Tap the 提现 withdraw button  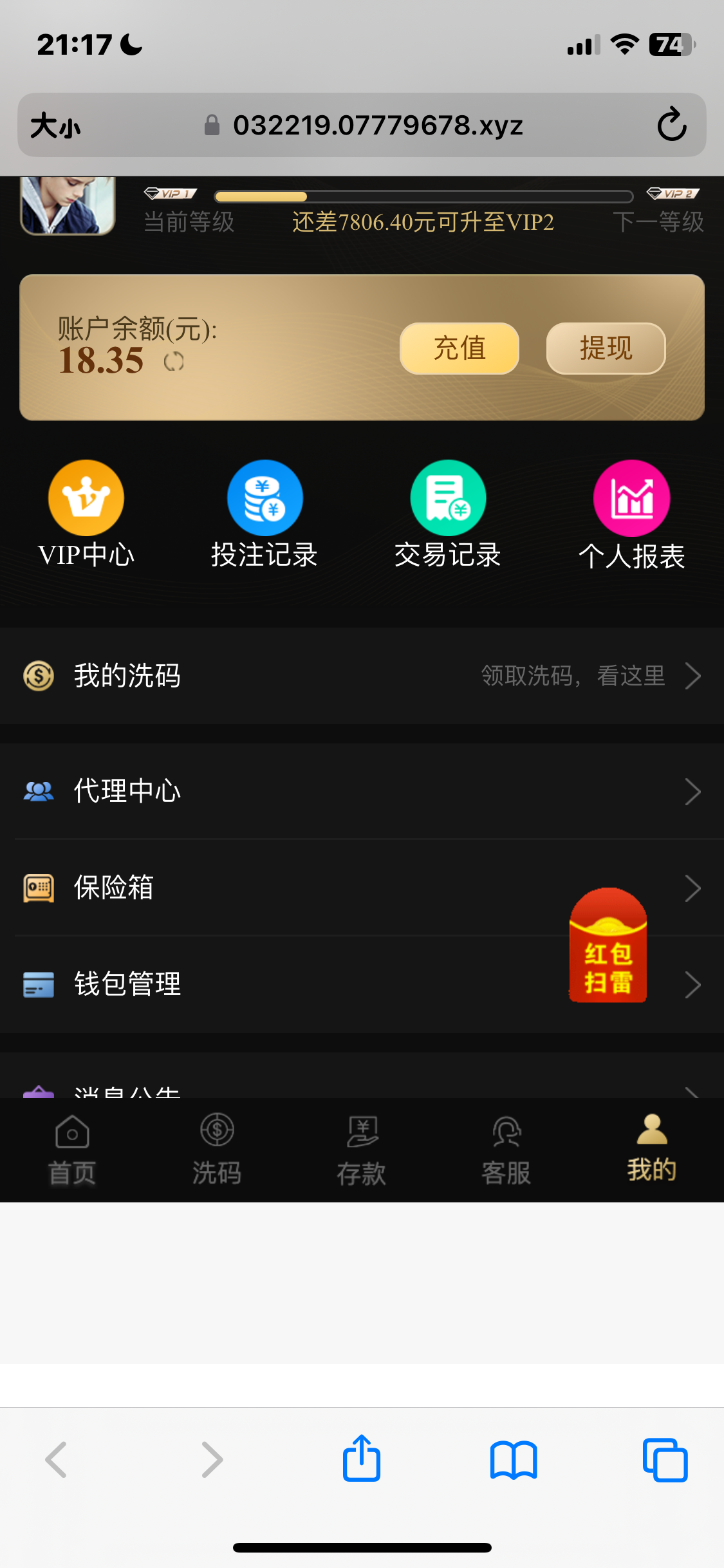pyautogui.click(x=606, y=348)
